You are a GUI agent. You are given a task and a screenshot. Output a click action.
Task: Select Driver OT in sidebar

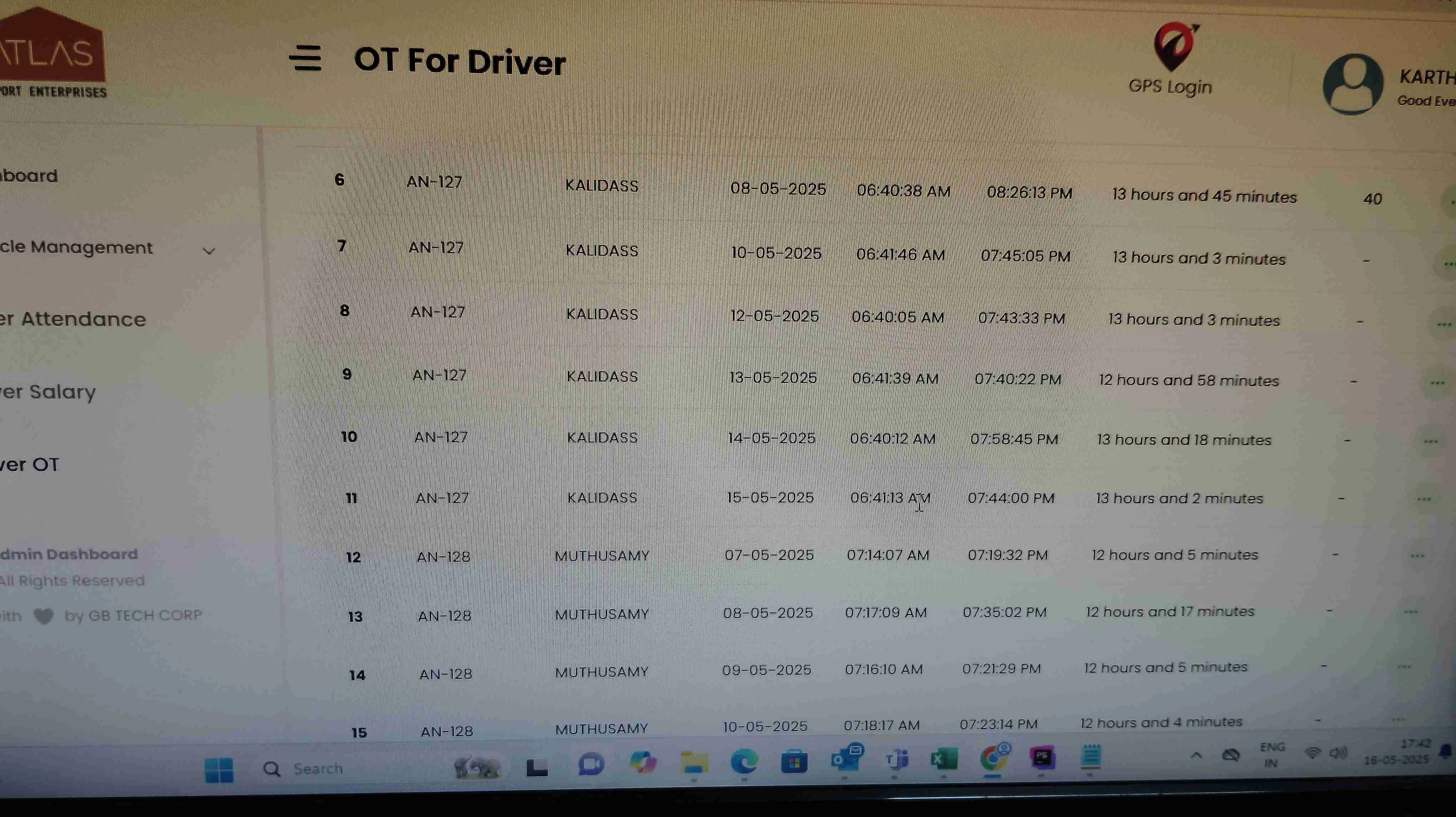[29, 465]
